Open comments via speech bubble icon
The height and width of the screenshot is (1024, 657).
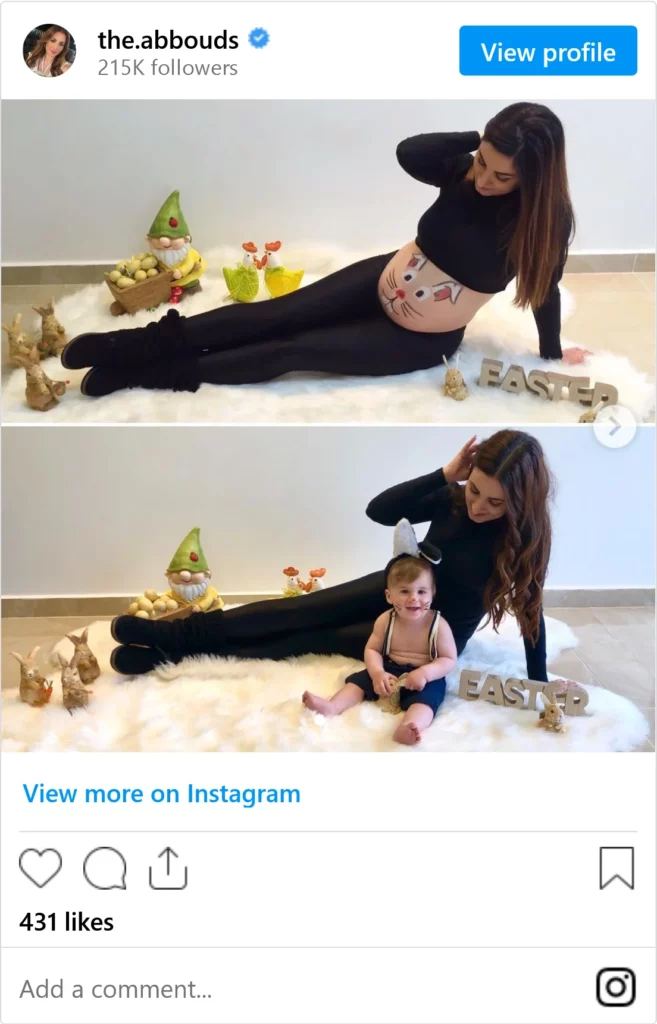pyautogui.click(x=104, y=868)
